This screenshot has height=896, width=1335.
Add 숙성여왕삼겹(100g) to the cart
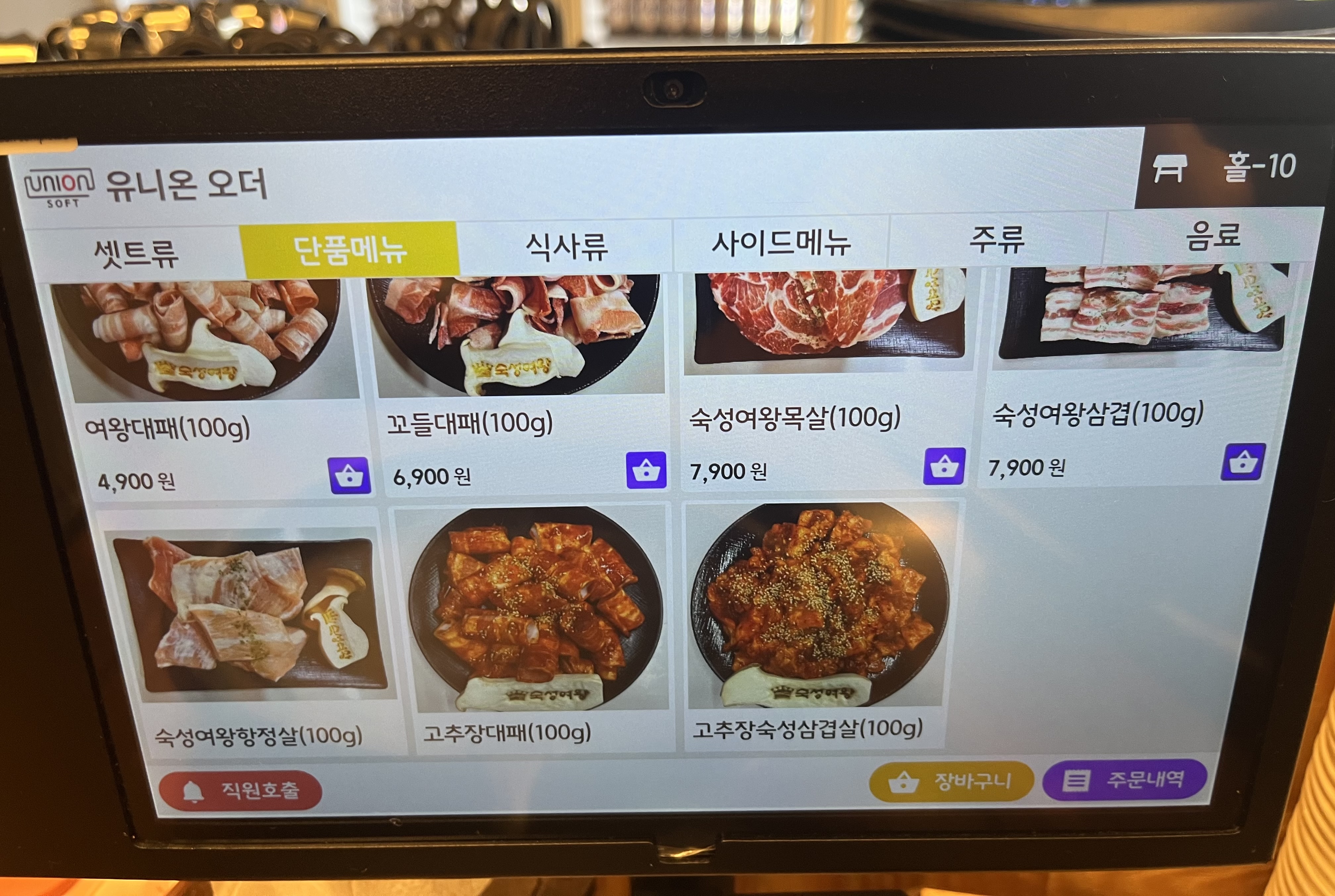[1243, 462]
